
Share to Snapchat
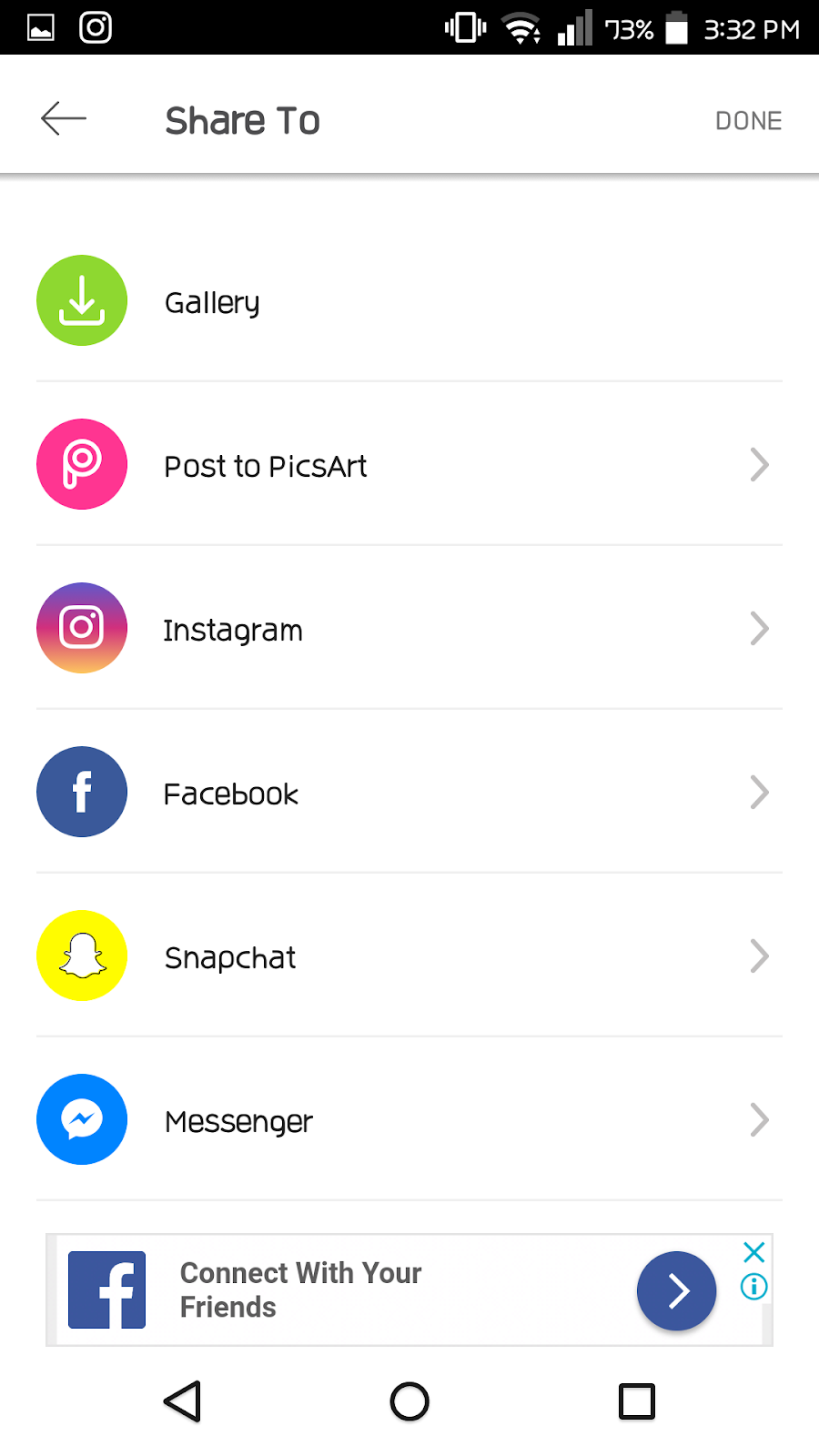(x=230, y=957)
